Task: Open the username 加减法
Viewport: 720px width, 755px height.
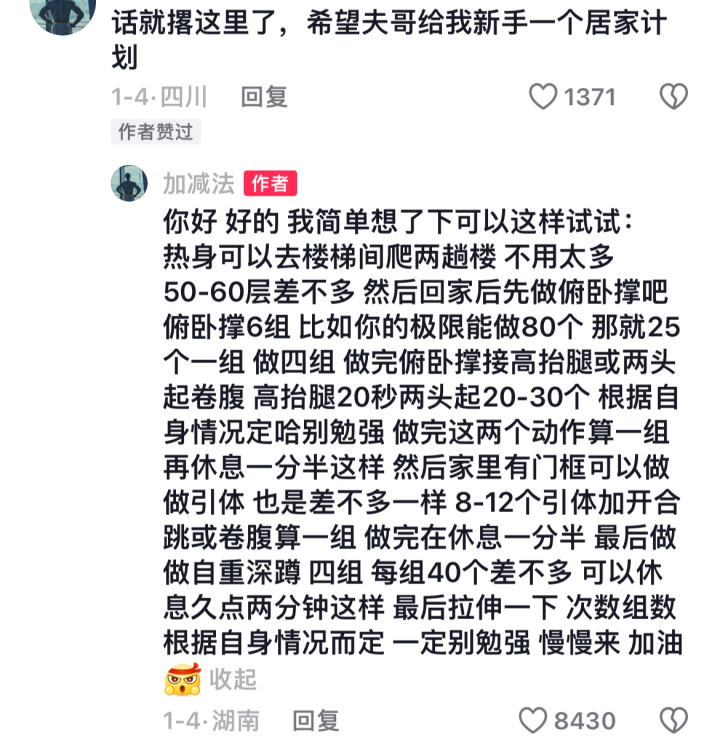Action: click(198, 183)
